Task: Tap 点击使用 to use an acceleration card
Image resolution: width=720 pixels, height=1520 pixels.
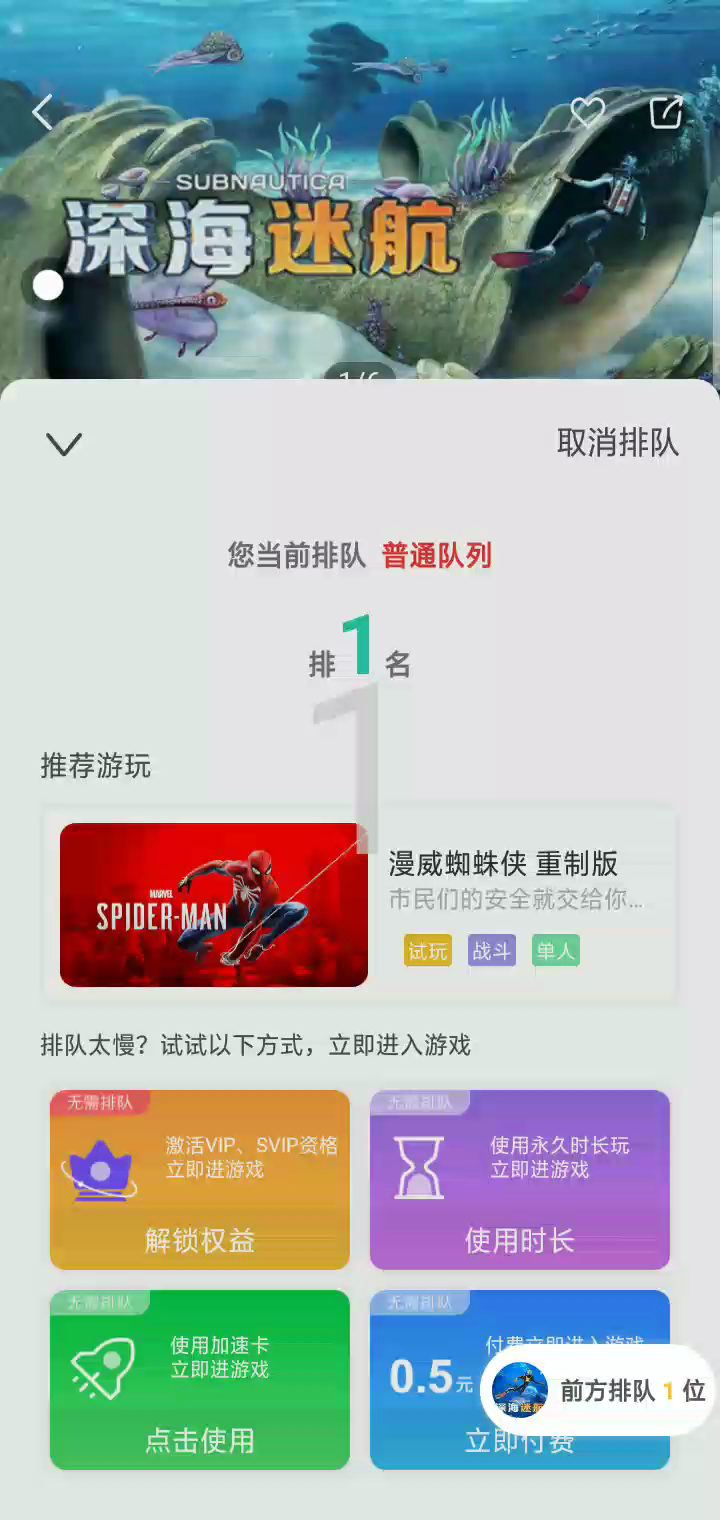Action: (x=200, y=1440)
